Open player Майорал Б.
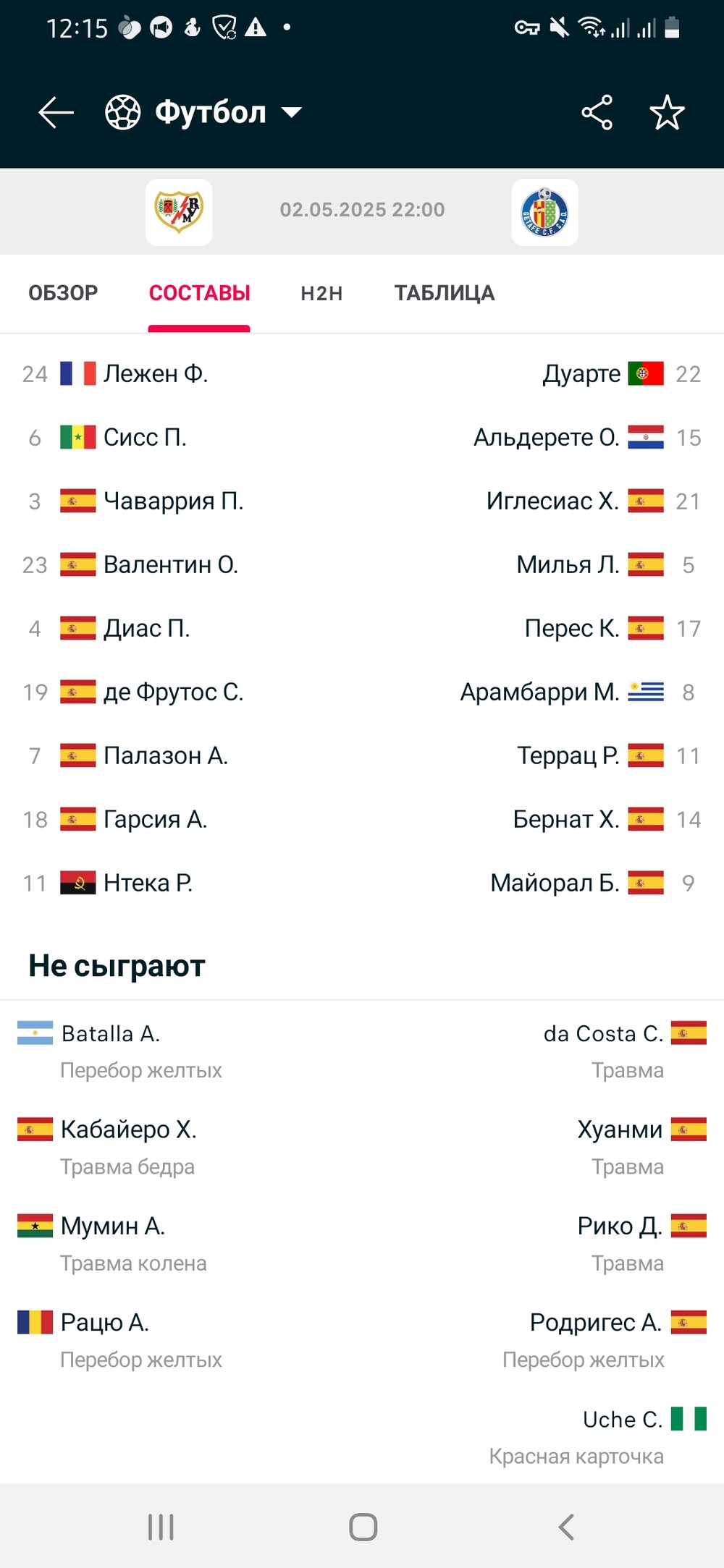724x1568 pixels. (555, 883)
